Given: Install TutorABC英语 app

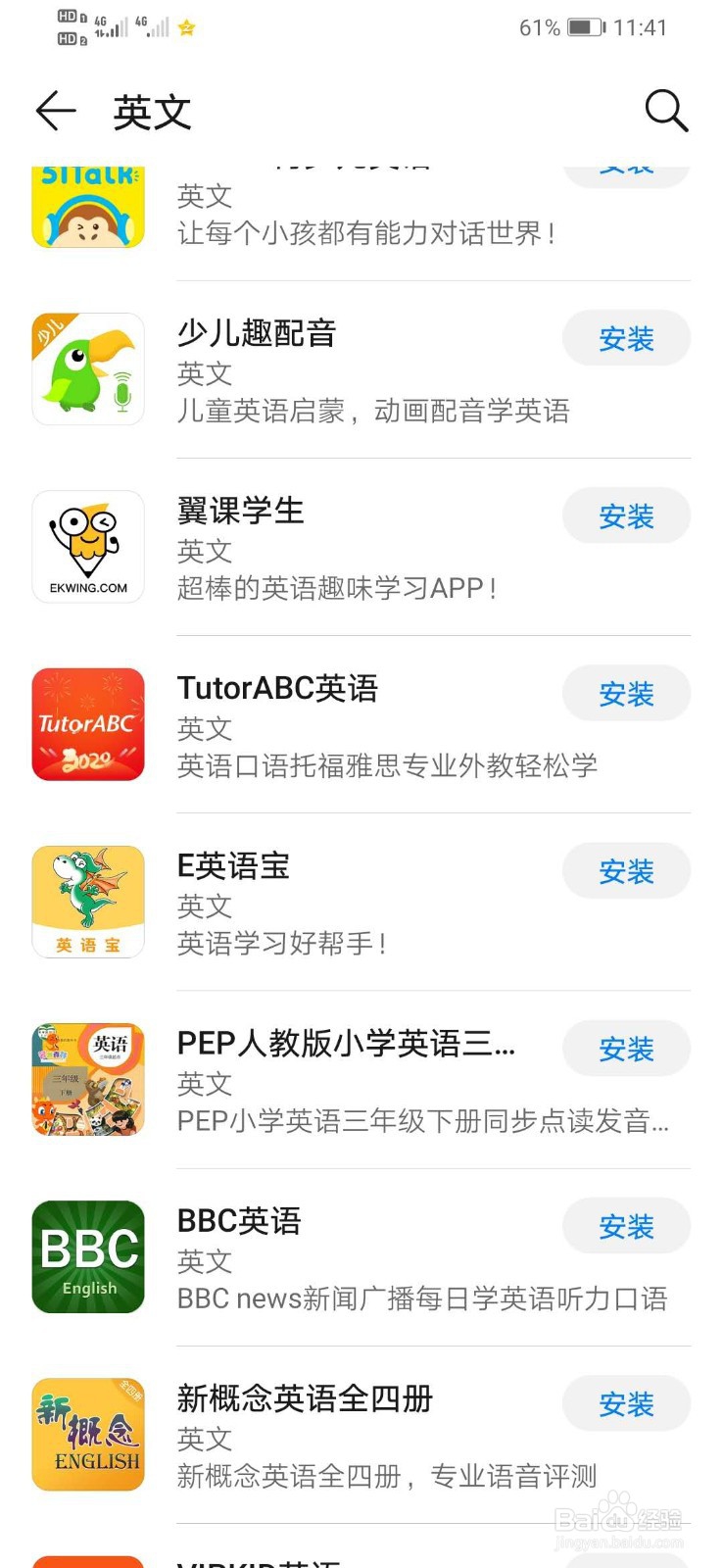Looking at the screenshot, I should coord(626,694).
